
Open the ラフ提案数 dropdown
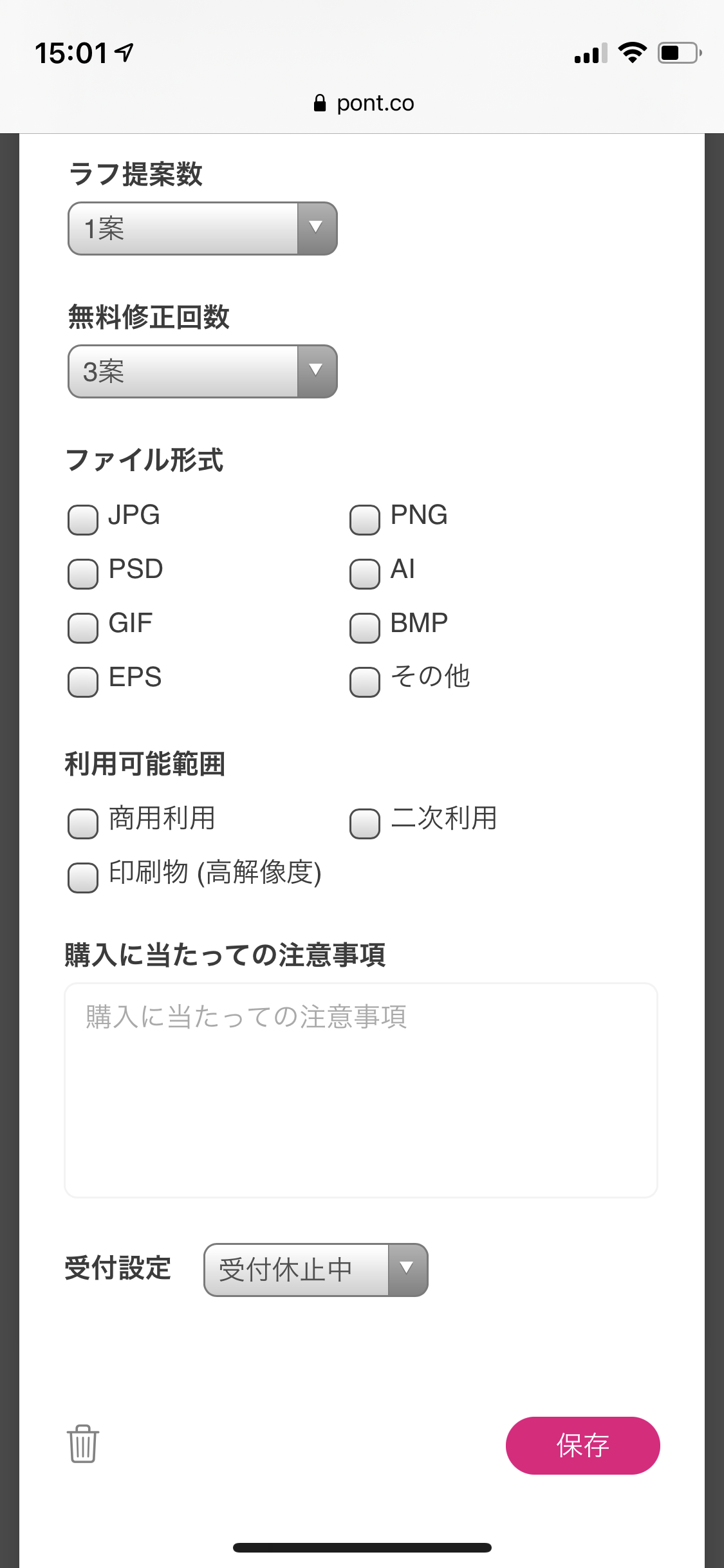click(x=203, y=229)
